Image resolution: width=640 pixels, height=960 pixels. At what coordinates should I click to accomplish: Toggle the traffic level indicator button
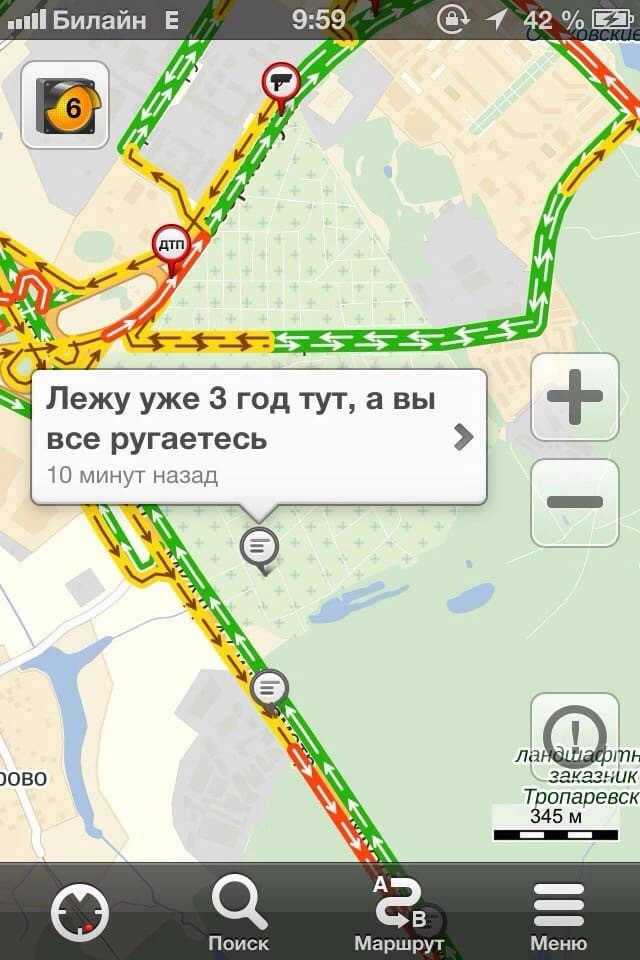tap(64, 104)
